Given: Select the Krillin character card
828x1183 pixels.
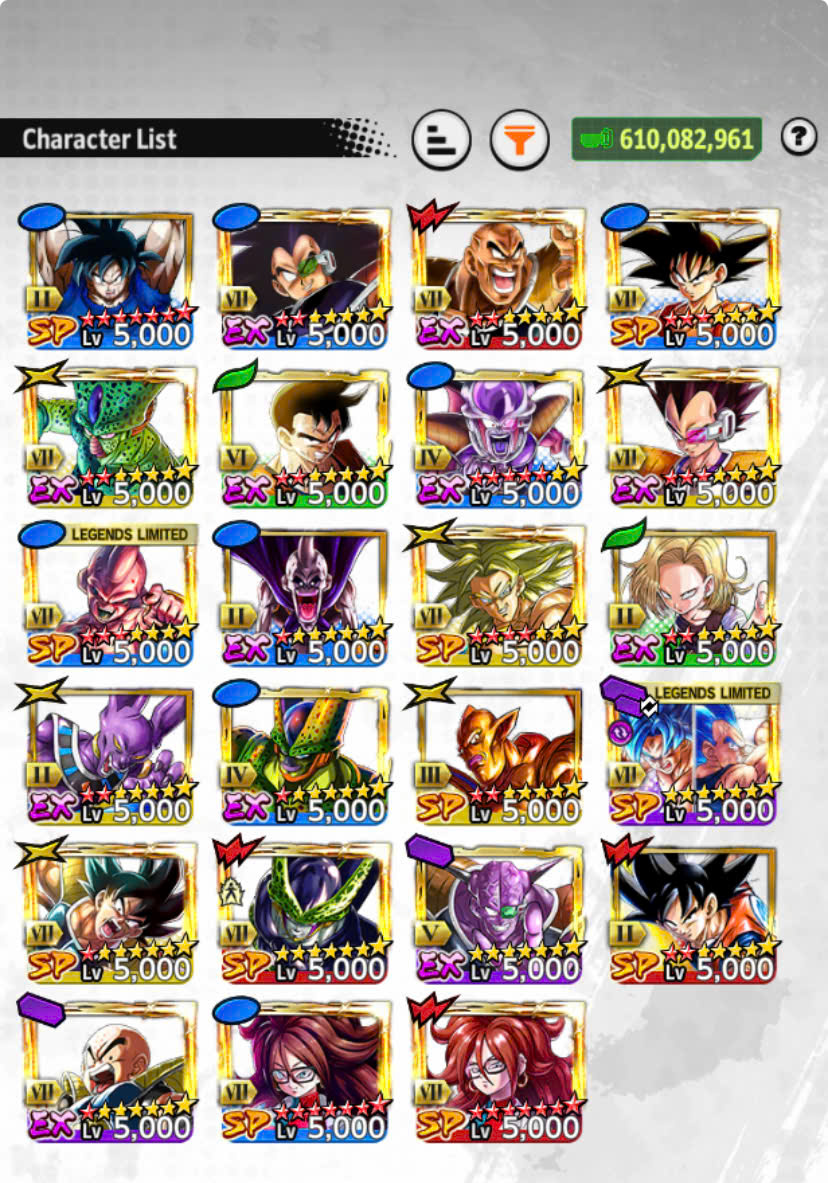Looking at the screenshot, I should (x=108, y=1070).
